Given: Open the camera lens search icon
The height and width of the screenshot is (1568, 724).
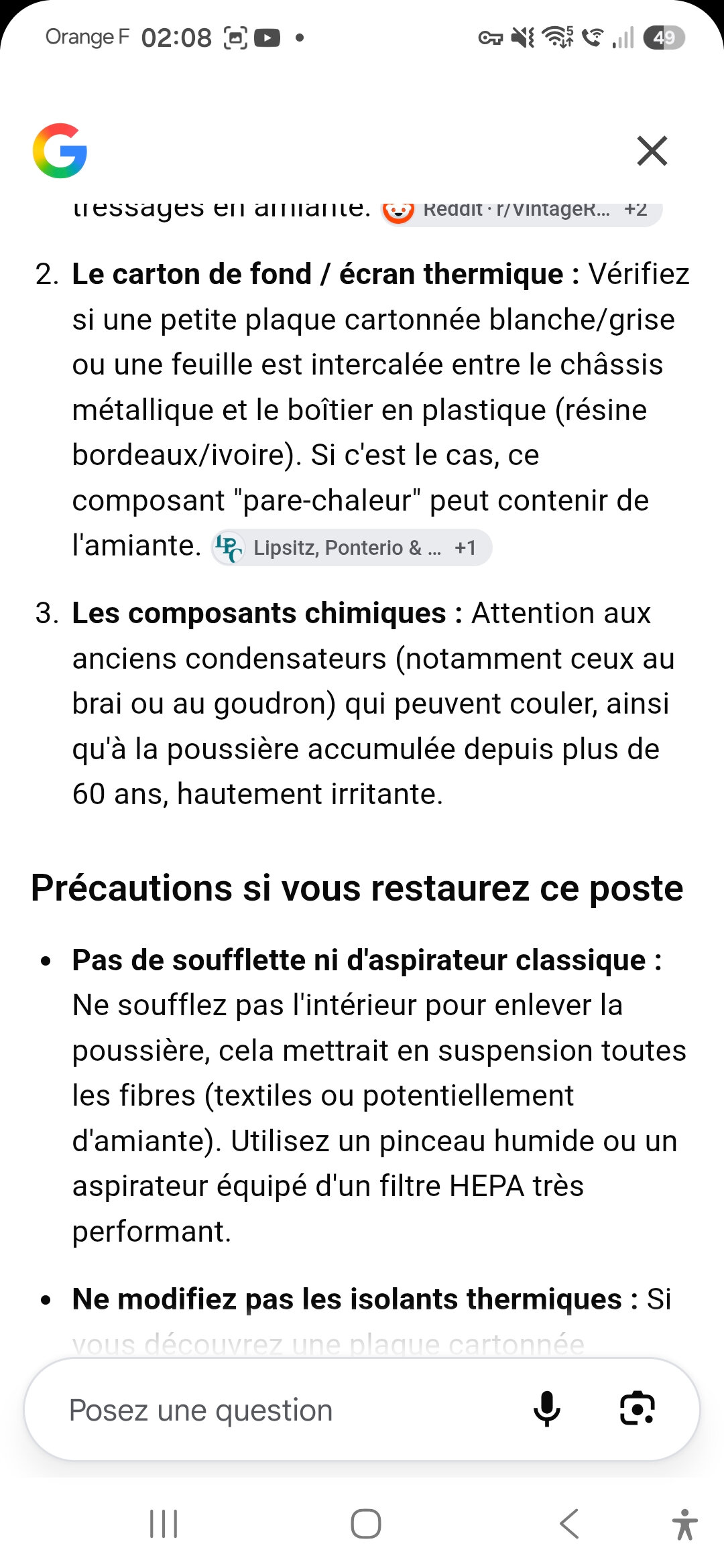Looking at the screenshot, I should click(637, 1409).
